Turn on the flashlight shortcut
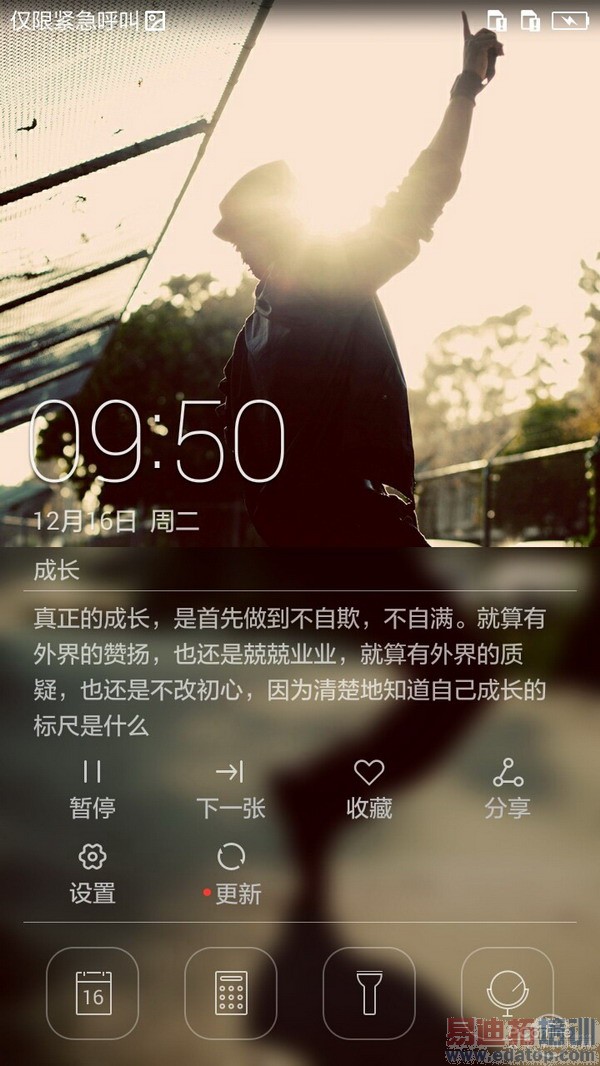This screenshot has width=600, height=1066. point(369,992)
